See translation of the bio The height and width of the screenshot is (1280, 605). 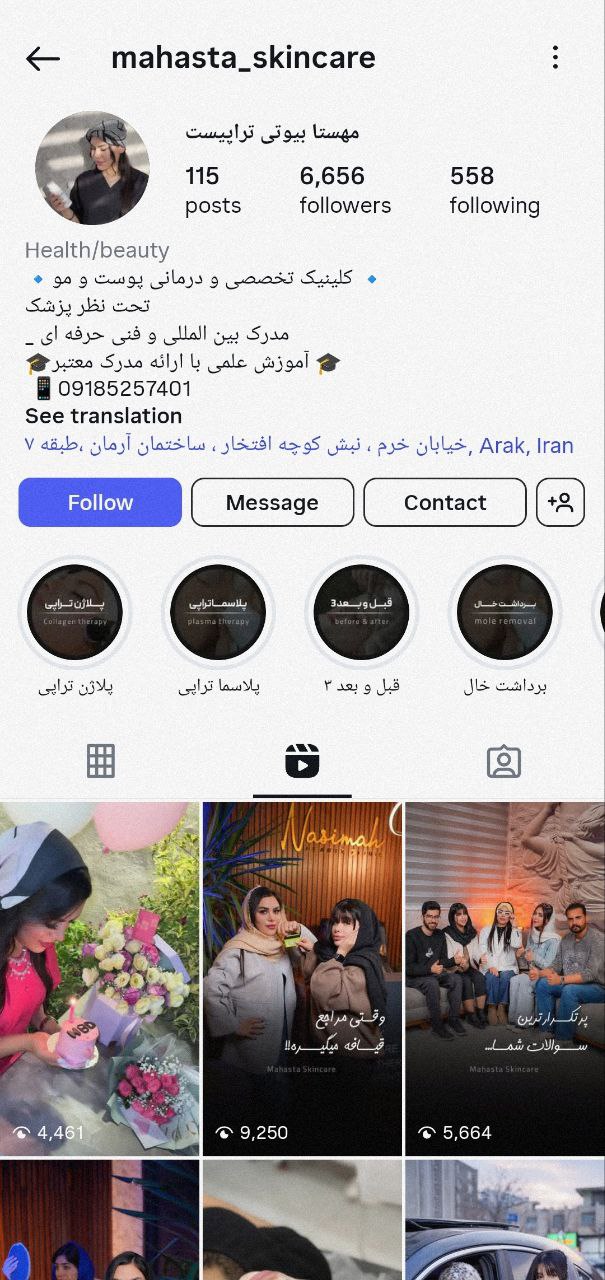click(x=104, y=416)
